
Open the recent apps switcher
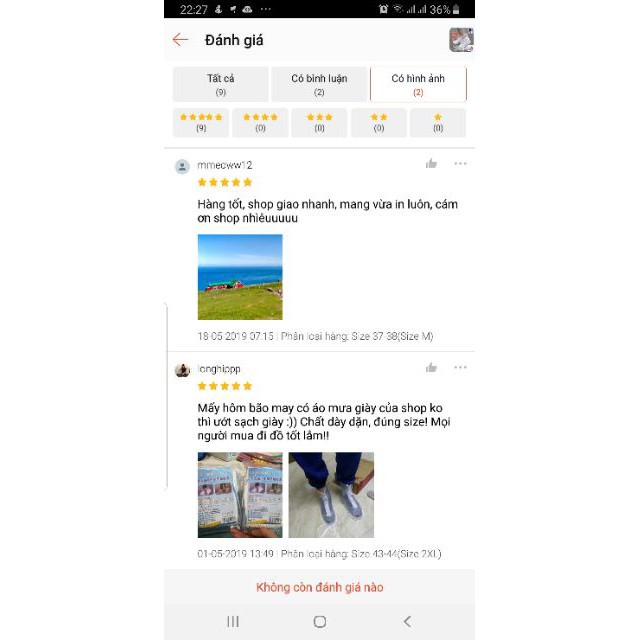[x=233, y=621]
